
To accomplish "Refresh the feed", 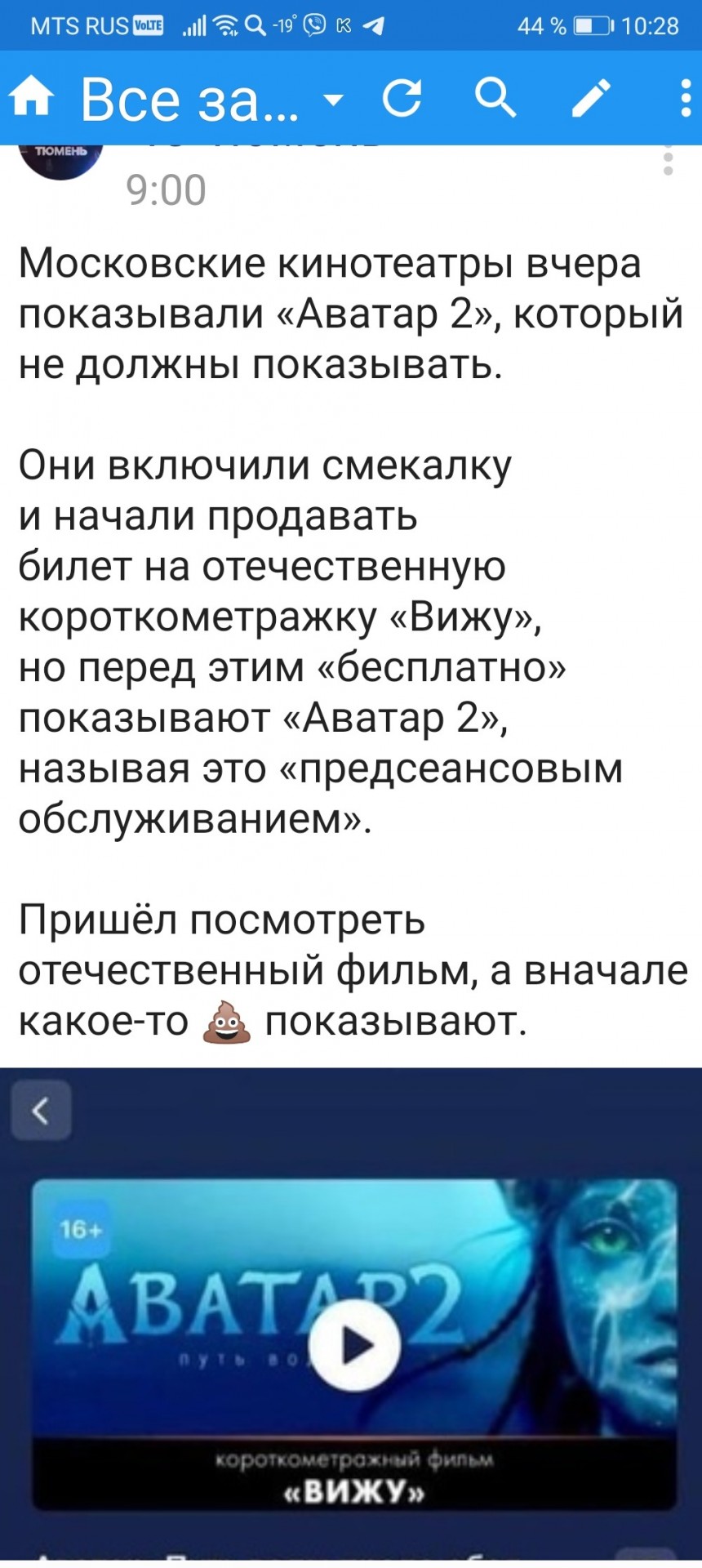I will [x=402, y=98].
